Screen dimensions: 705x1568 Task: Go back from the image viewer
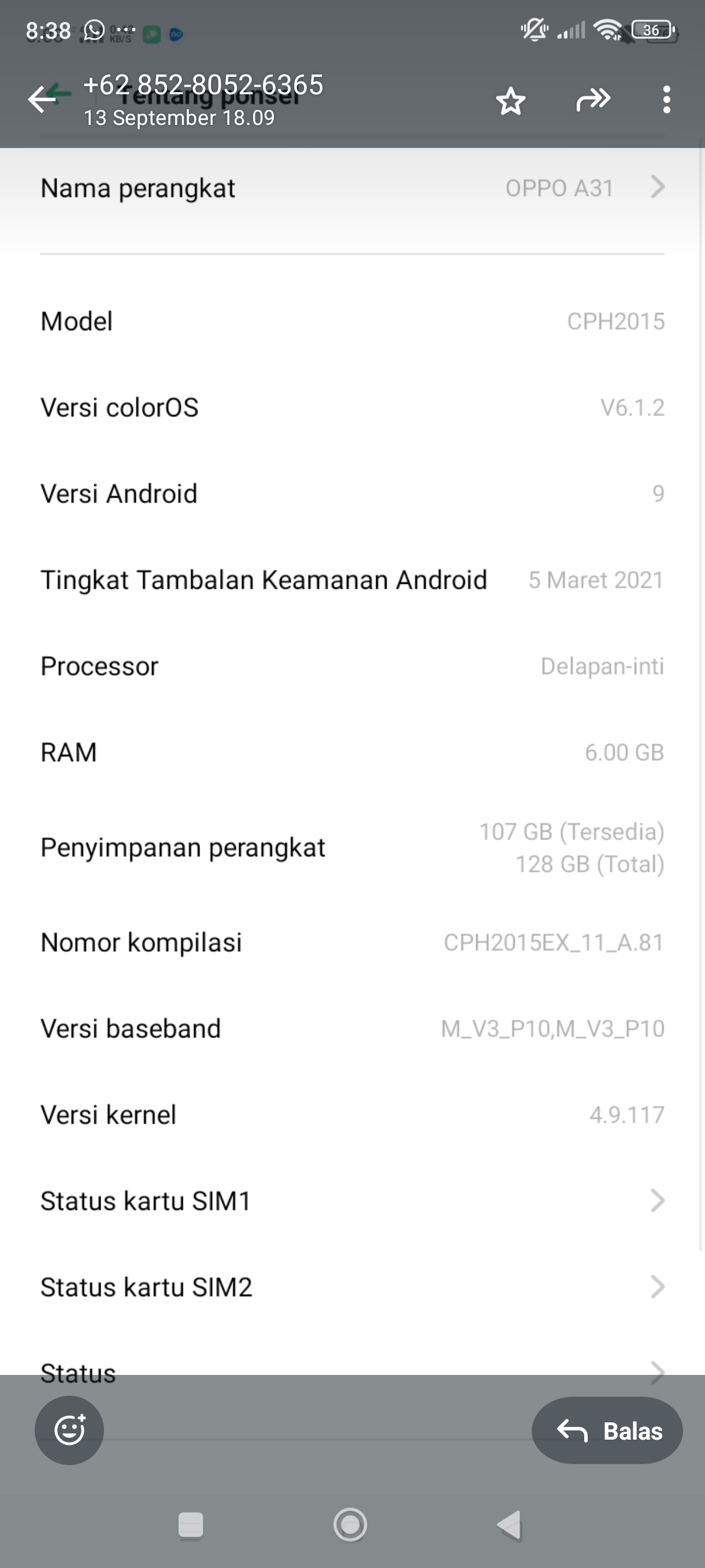click(42, 100)
